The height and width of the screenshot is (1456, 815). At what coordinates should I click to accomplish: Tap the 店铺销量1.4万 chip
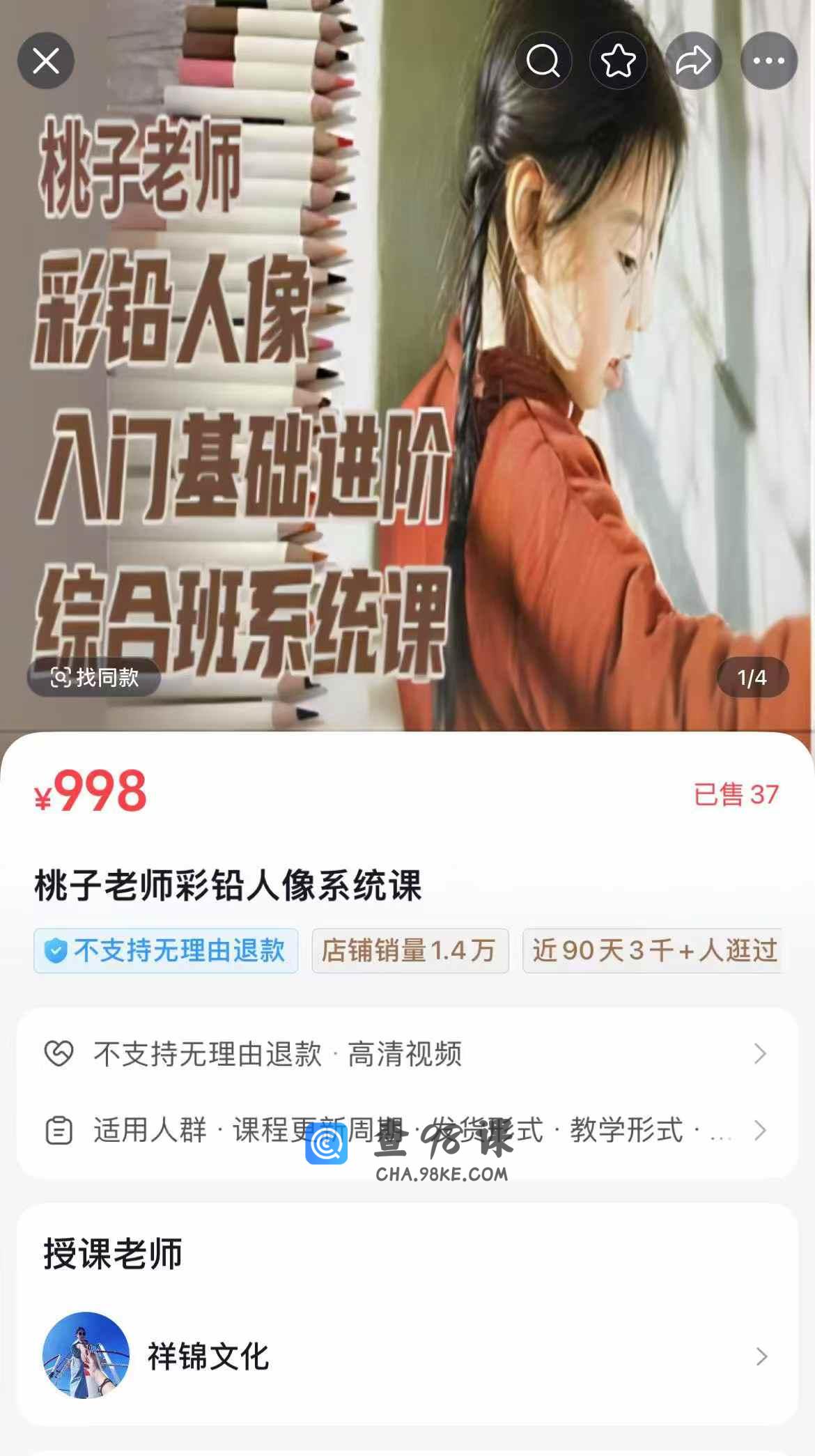tap(410, 950)
